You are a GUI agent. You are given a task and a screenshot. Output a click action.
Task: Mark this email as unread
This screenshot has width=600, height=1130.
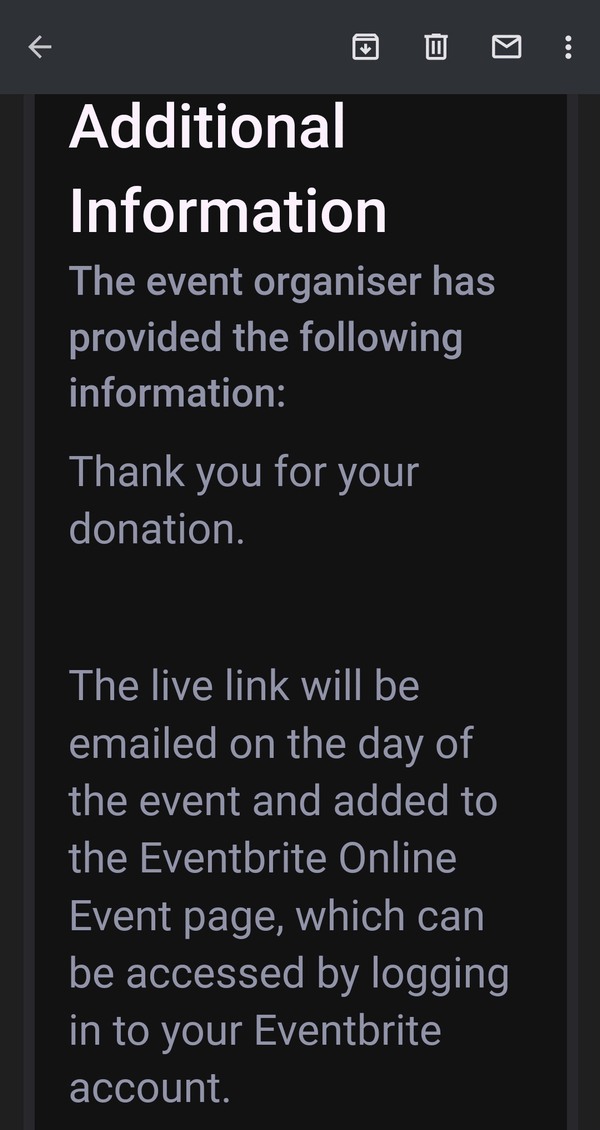pos(506,48)
